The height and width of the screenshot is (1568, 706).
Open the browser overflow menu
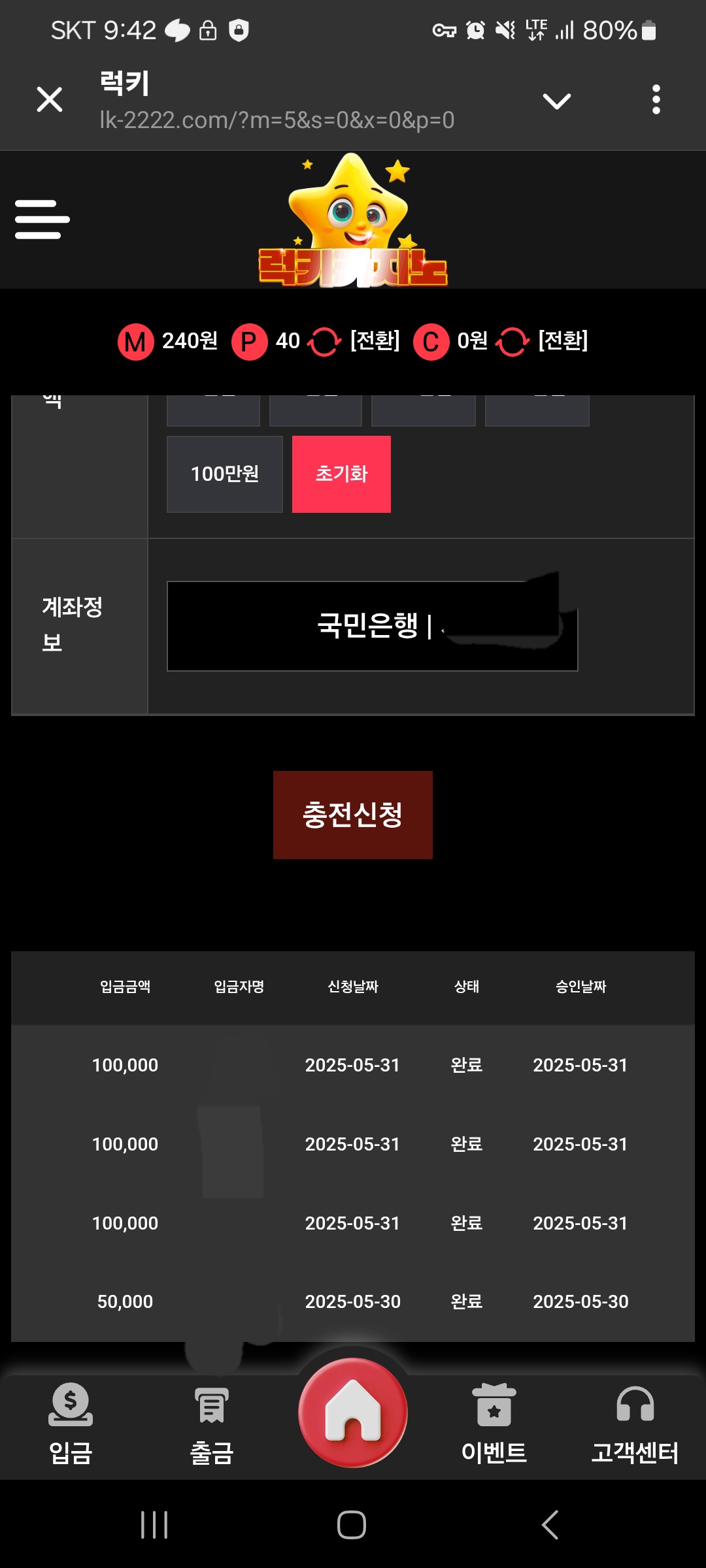pyautogui.click(x=656, y=100)
